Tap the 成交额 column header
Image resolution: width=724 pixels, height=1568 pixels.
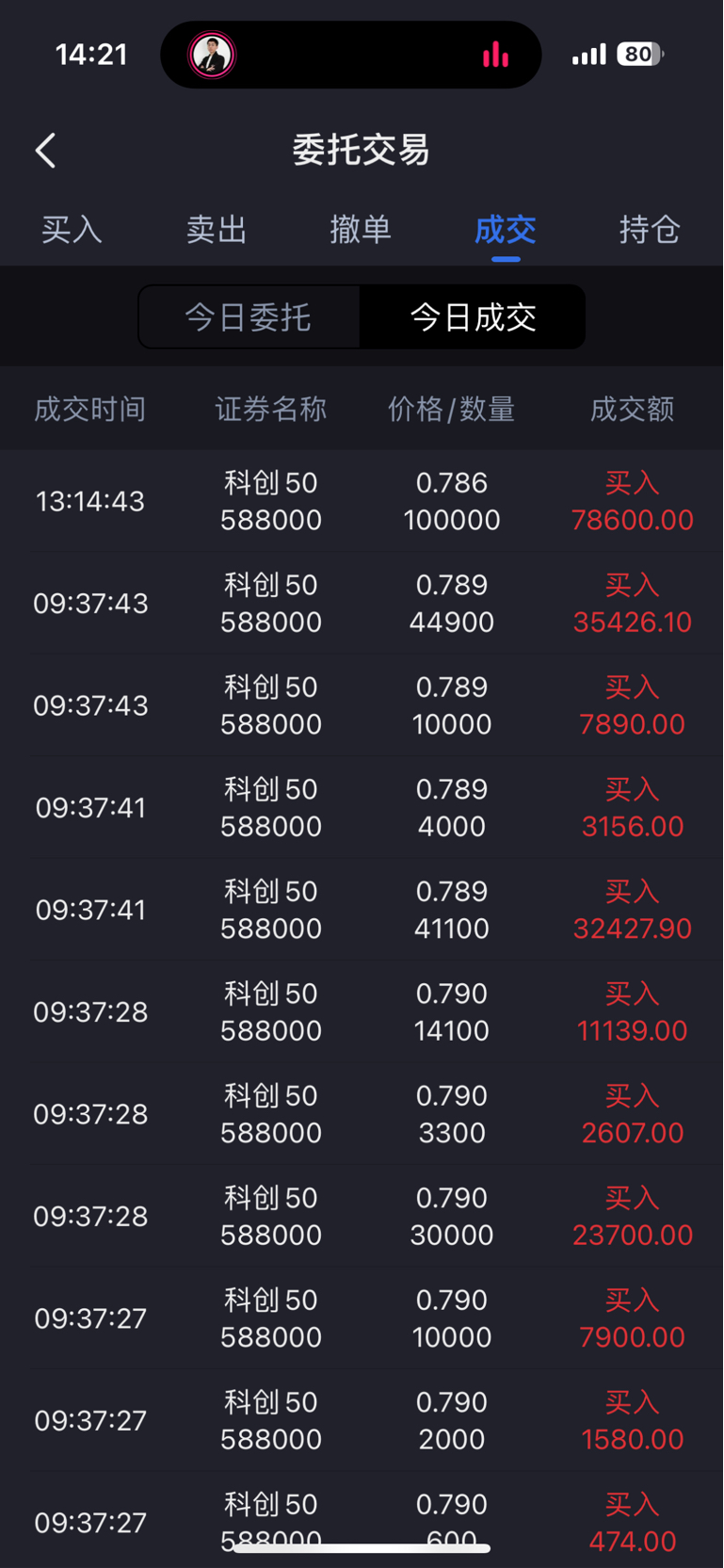pyautogui.click(x=632, y=409)
